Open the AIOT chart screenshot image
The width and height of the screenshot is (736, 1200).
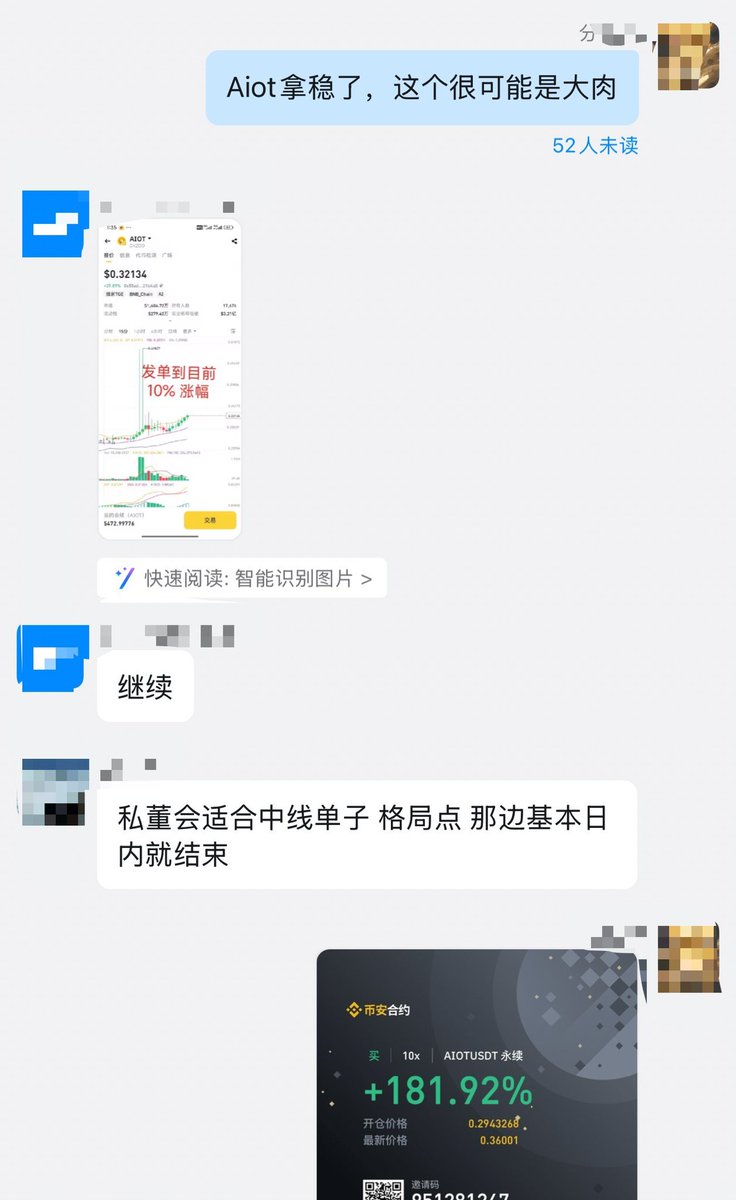pos(170,380)
